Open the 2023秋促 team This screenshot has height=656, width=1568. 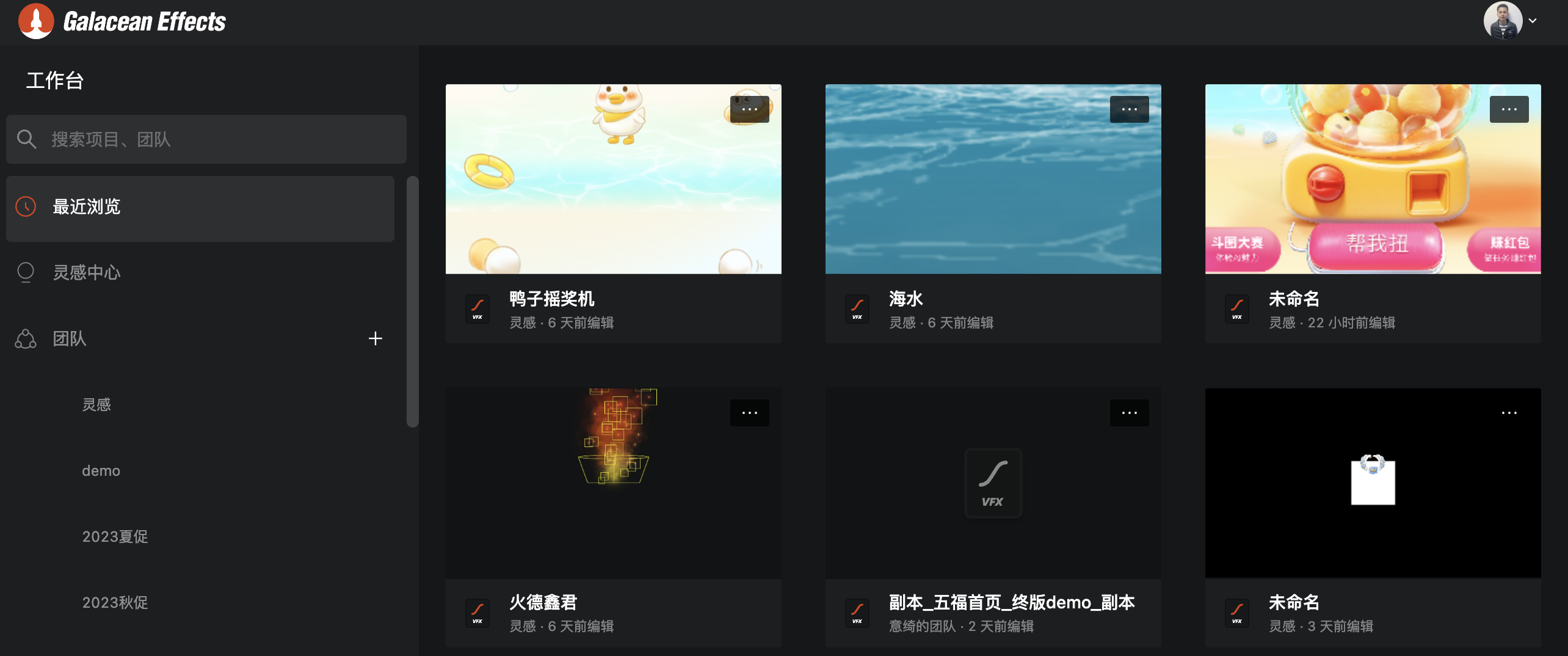click(x=115, y=603)
